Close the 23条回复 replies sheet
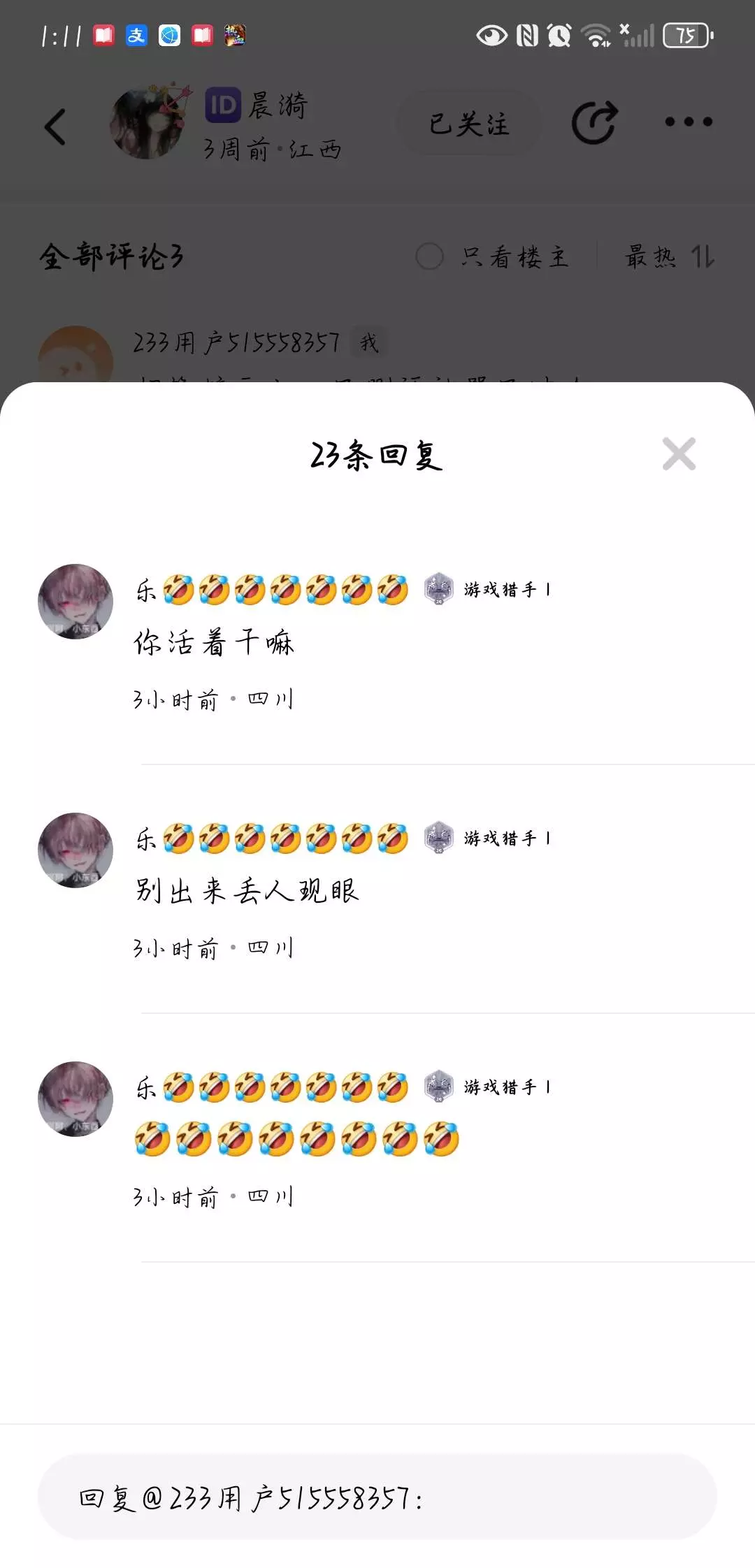This screenshot has height=1568, width=755. pyautogui.click(x=679, y=454)
